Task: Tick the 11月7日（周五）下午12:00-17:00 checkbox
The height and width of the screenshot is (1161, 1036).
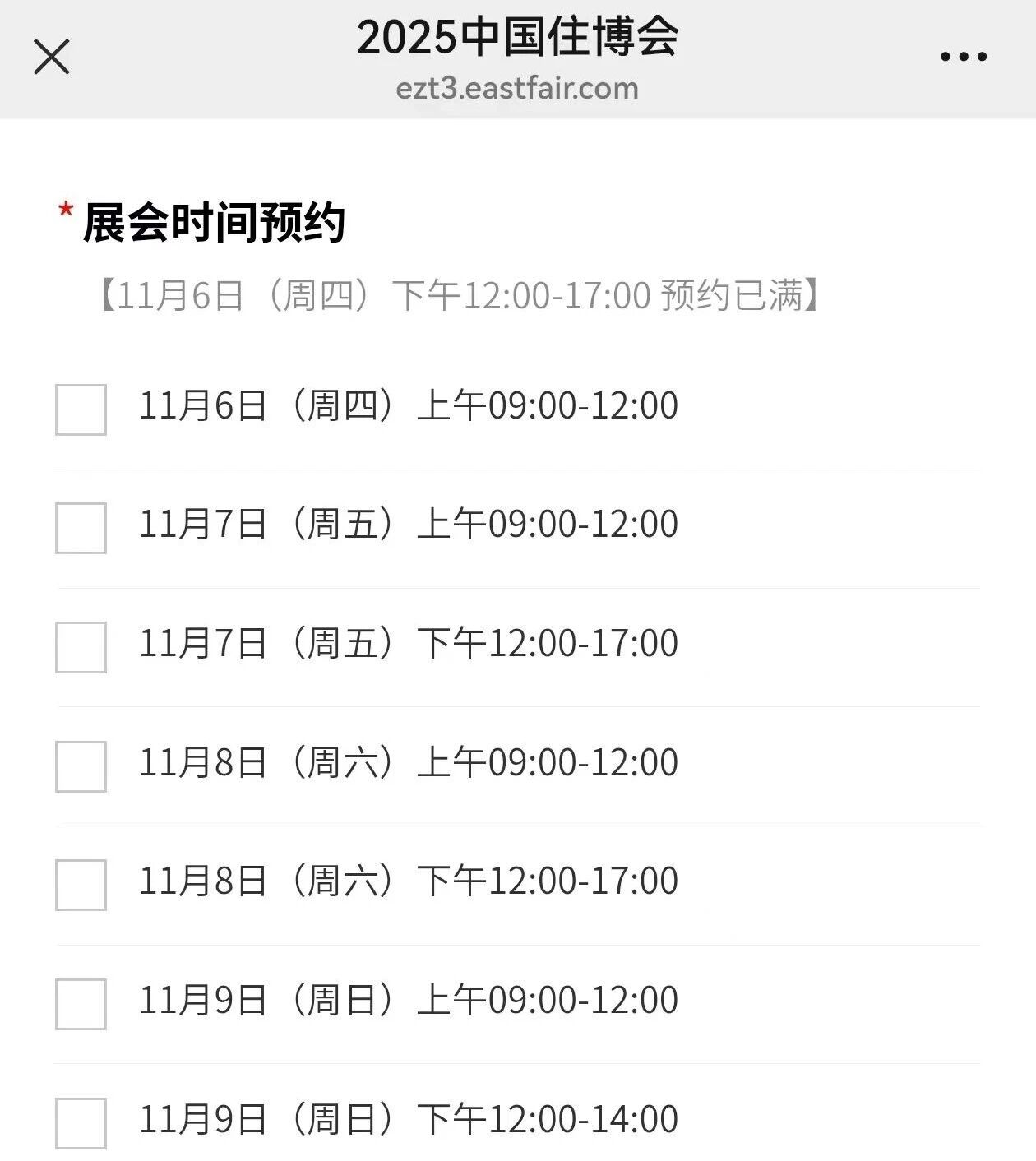Action: pyautogui.click(x=81, y=647)
